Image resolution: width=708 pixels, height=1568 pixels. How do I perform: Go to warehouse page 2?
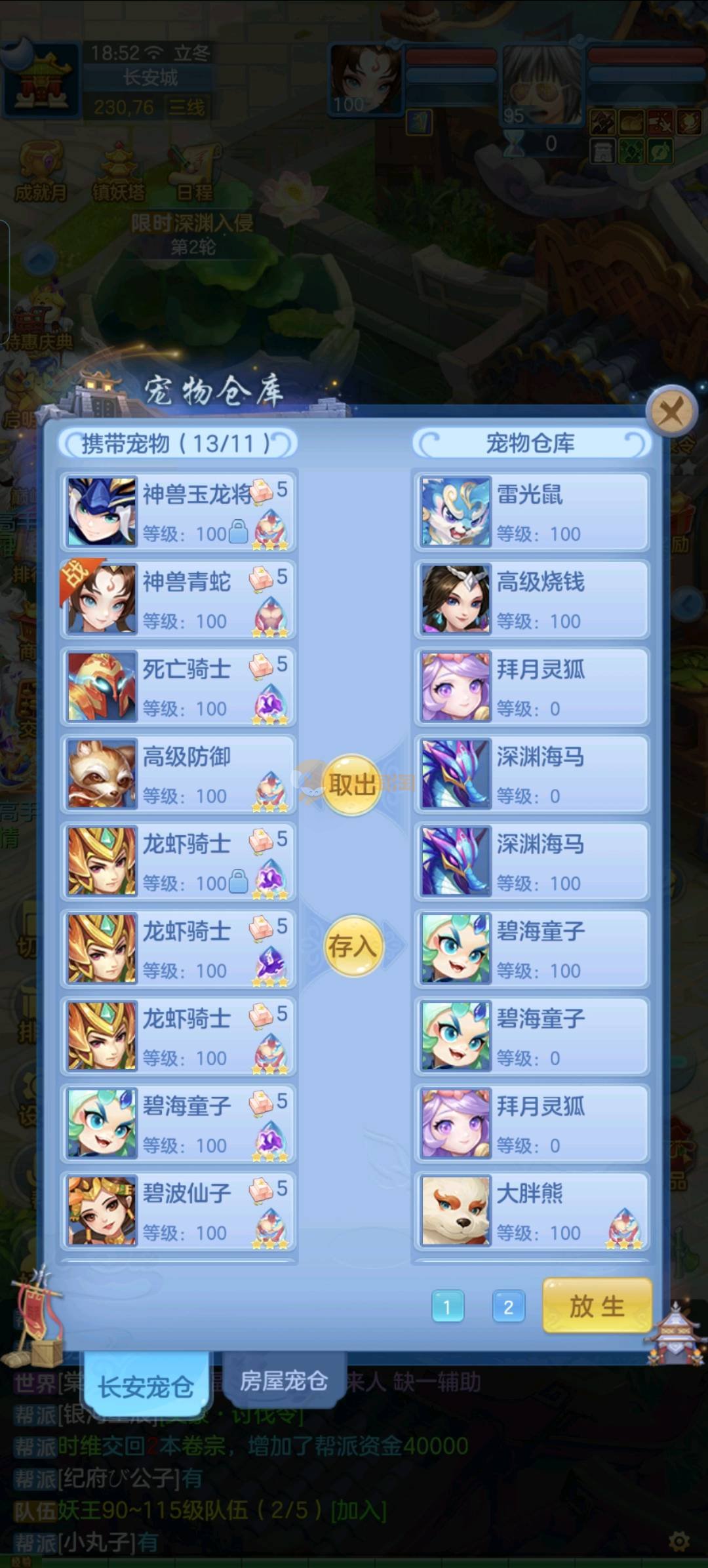508,1307
